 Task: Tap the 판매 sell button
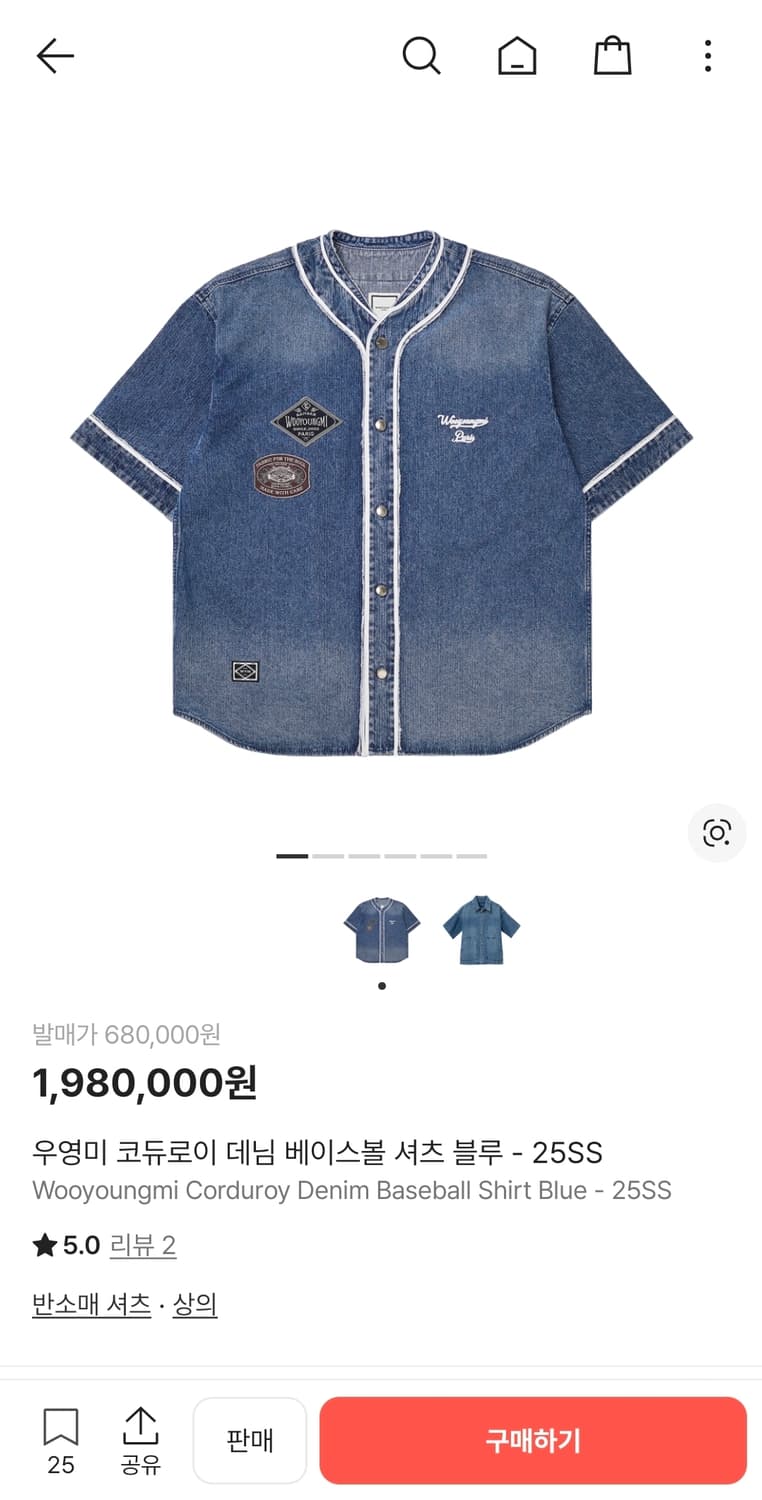point(250,1440)
